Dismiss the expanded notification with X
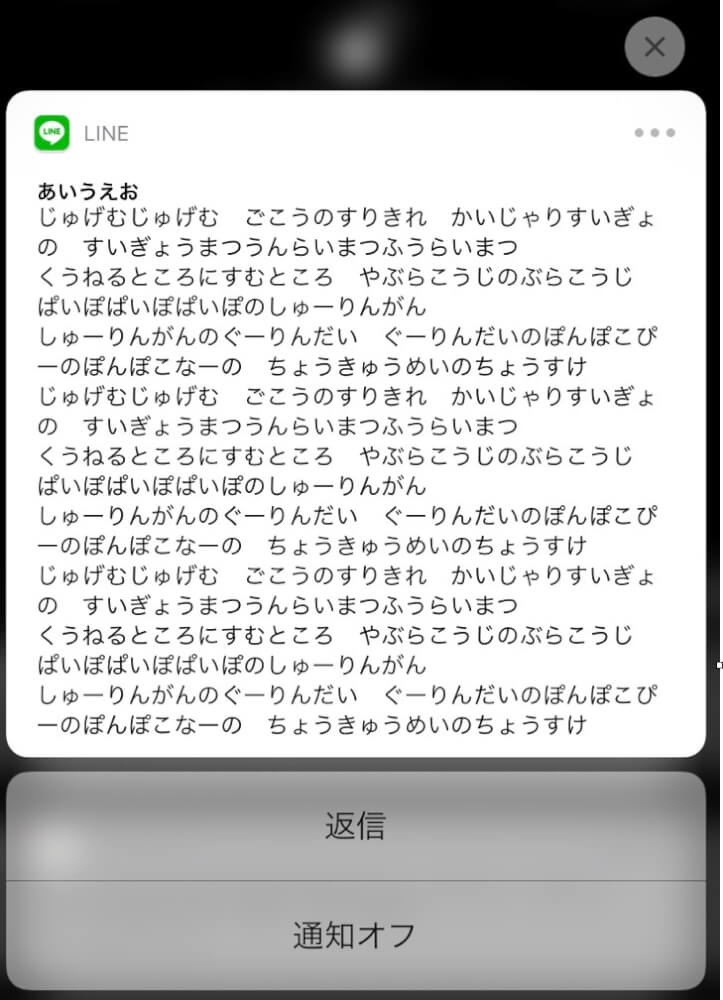723x1000 pixels. (x=654, y=46)
